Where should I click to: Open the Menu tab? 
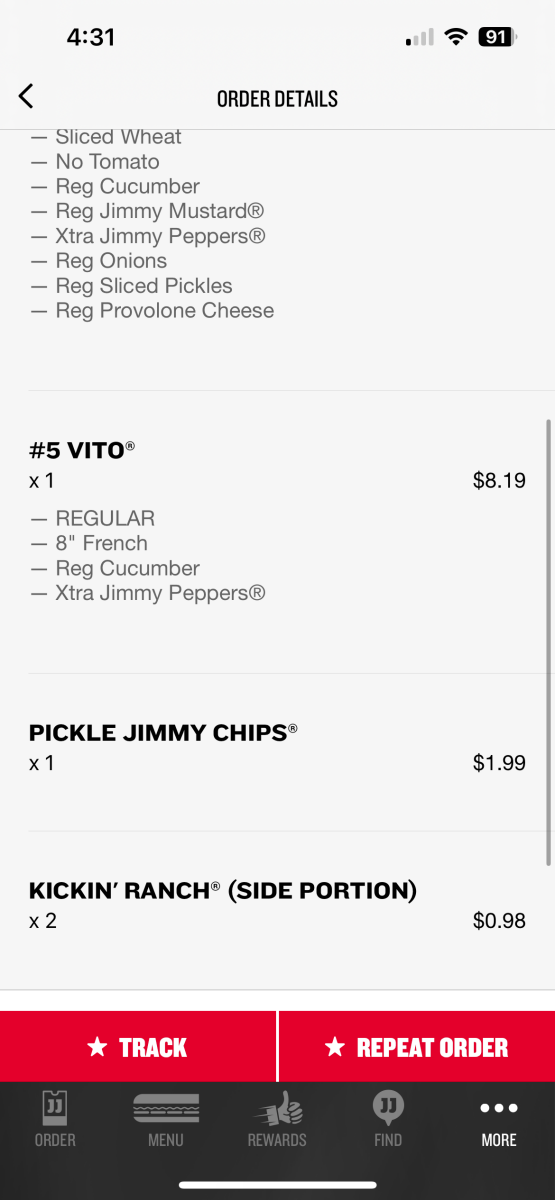[166, 1120]
